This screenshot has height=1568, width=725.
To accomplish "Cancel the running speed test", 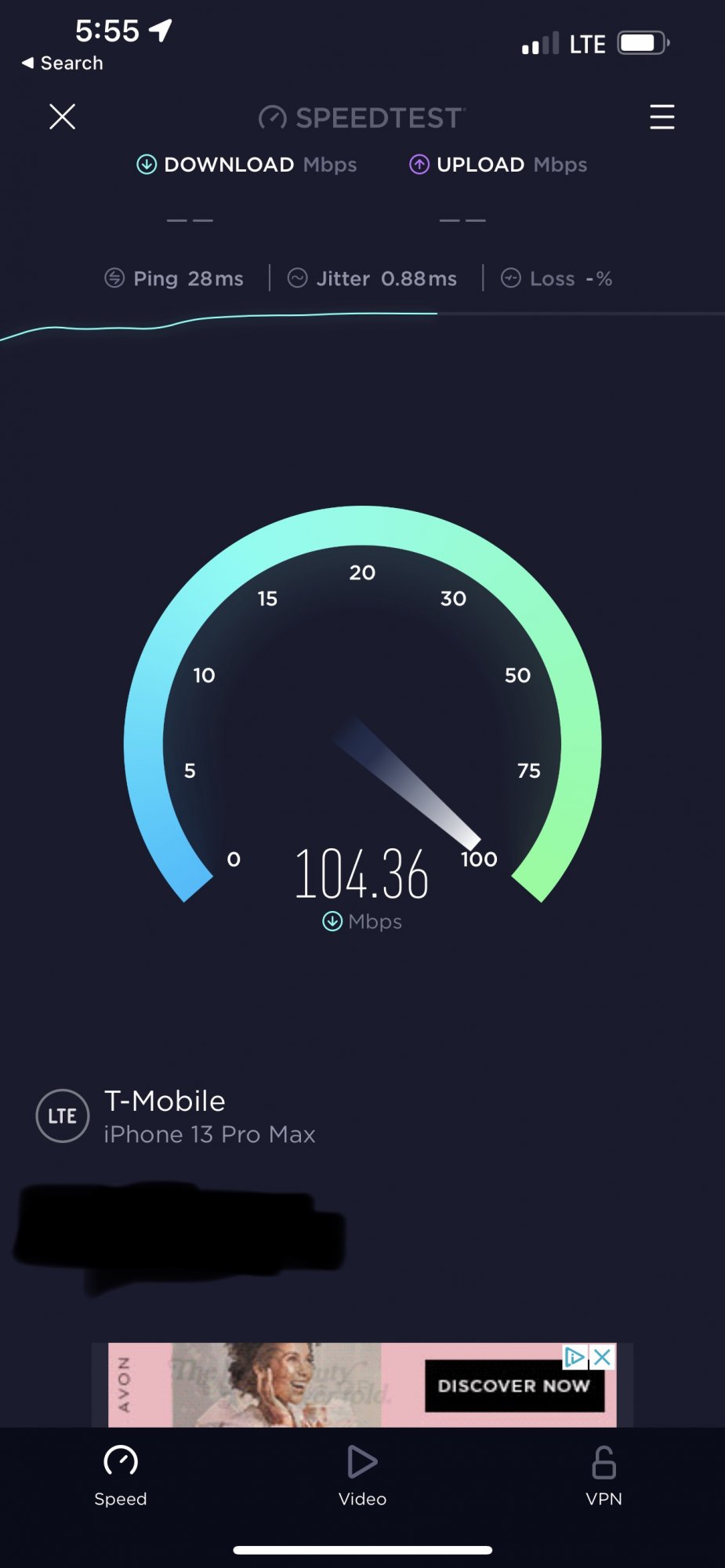I will click(62, 117).
